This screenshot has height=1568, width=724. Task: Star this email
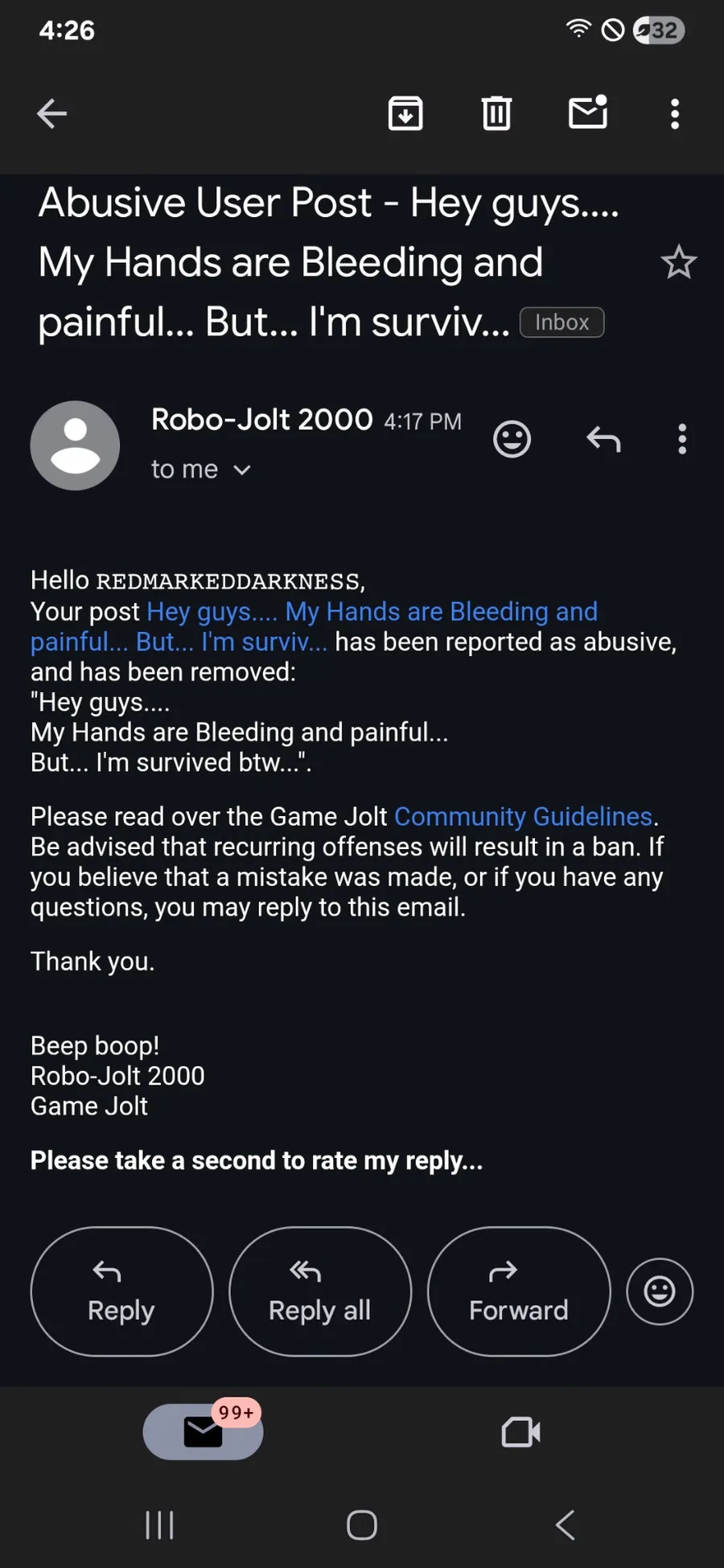tap(678, 262)
